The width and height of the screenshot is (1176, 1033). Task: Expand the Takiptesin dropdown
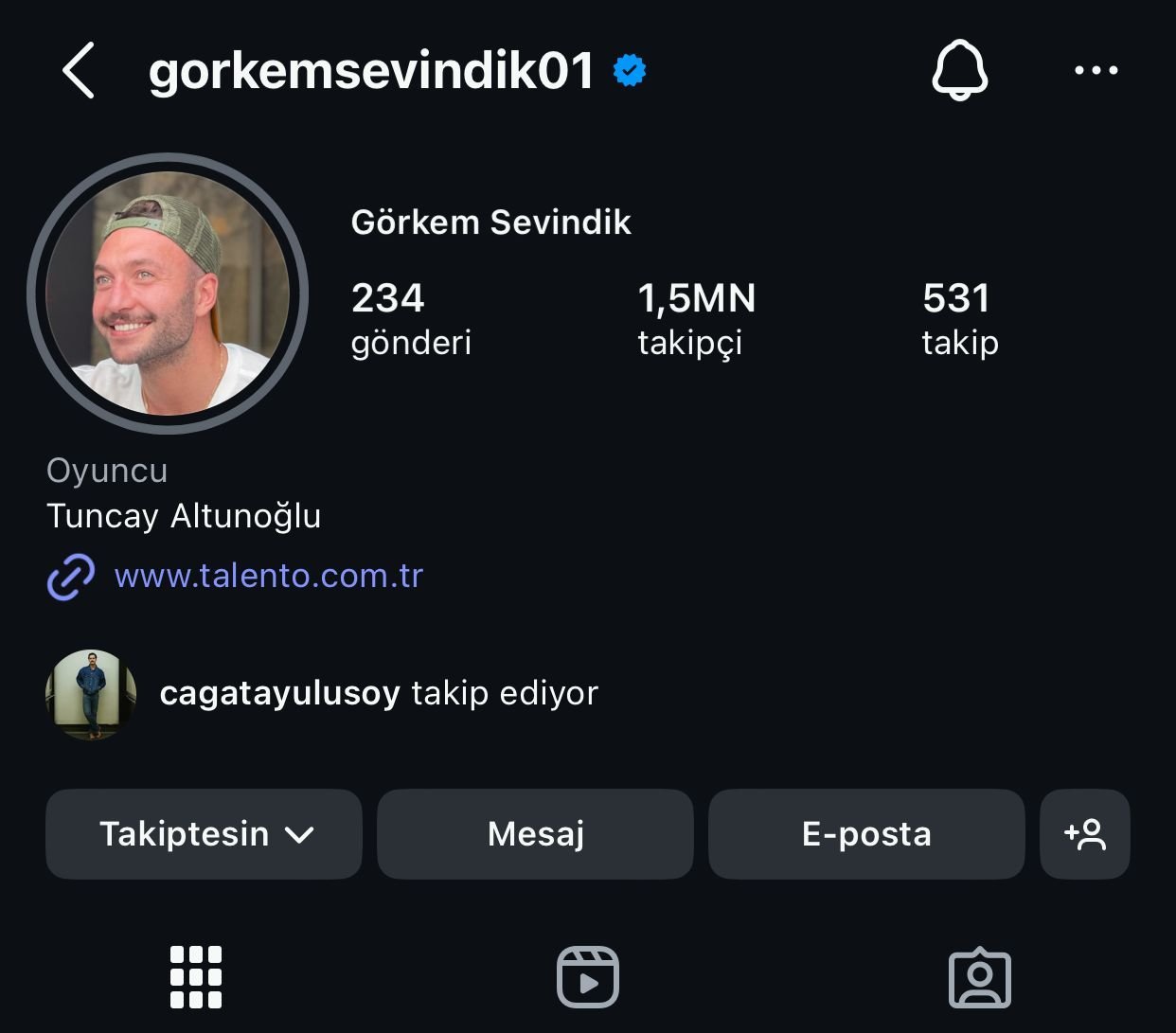[x=204, y=834]
